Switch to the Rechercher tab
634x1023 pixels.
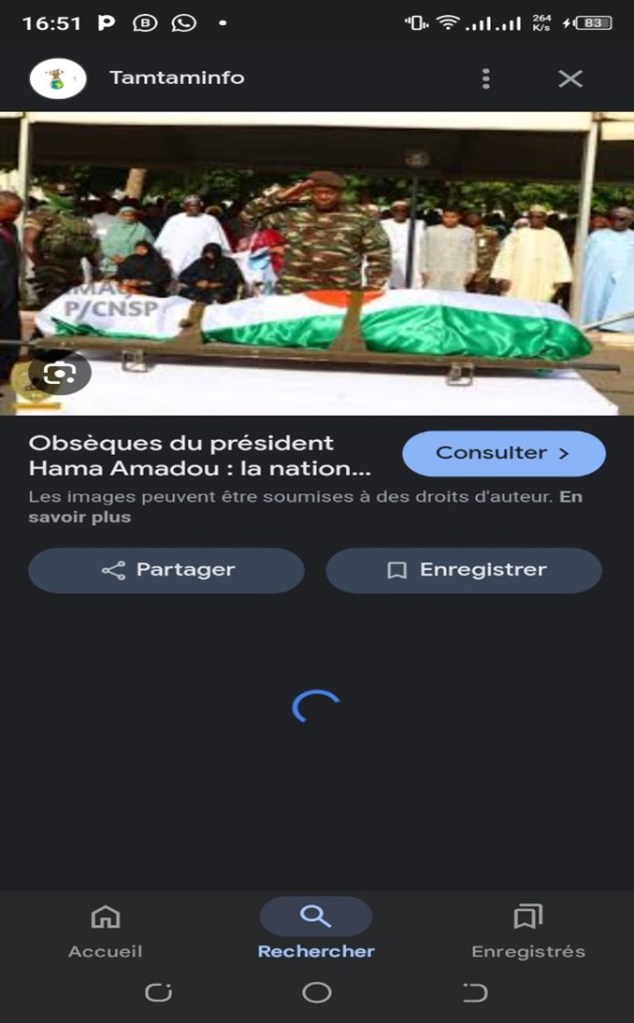pyautogui.click(x=316, y=931)
